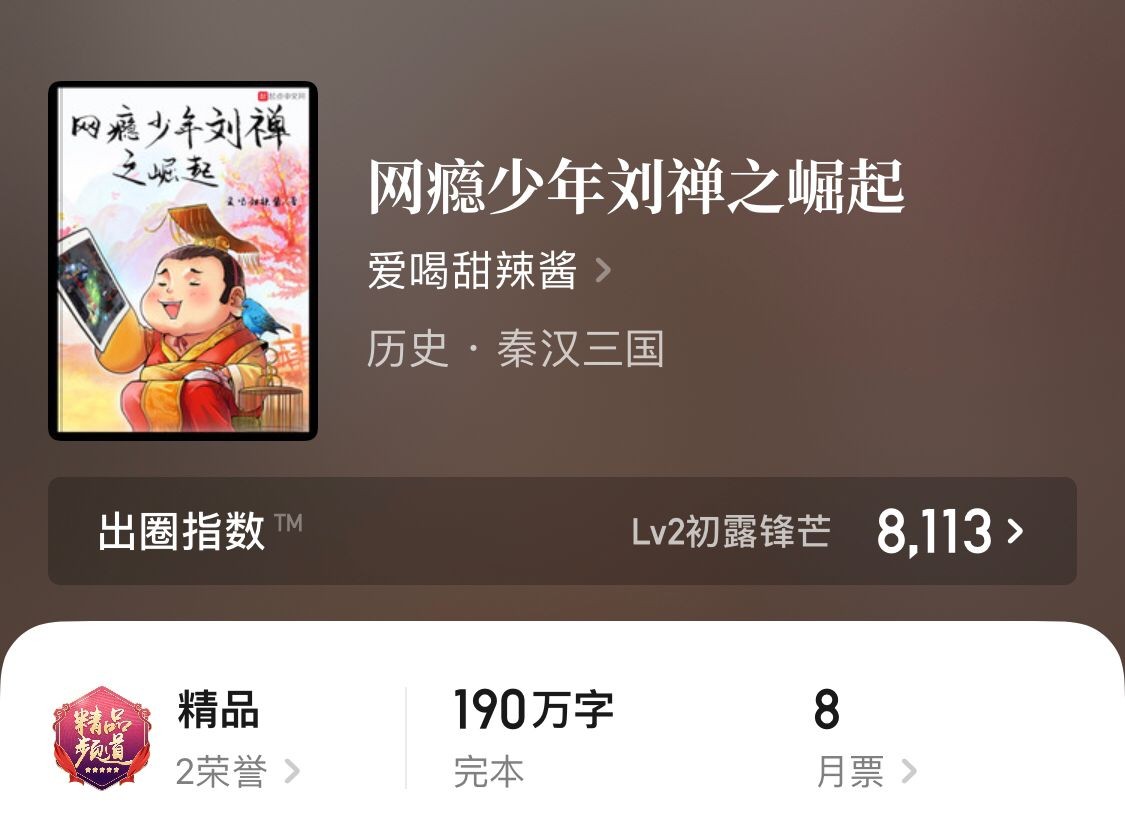Open the 月票 monthly tickets page
The height and width of the screenshot is (823, 1125).
point(865,771)
